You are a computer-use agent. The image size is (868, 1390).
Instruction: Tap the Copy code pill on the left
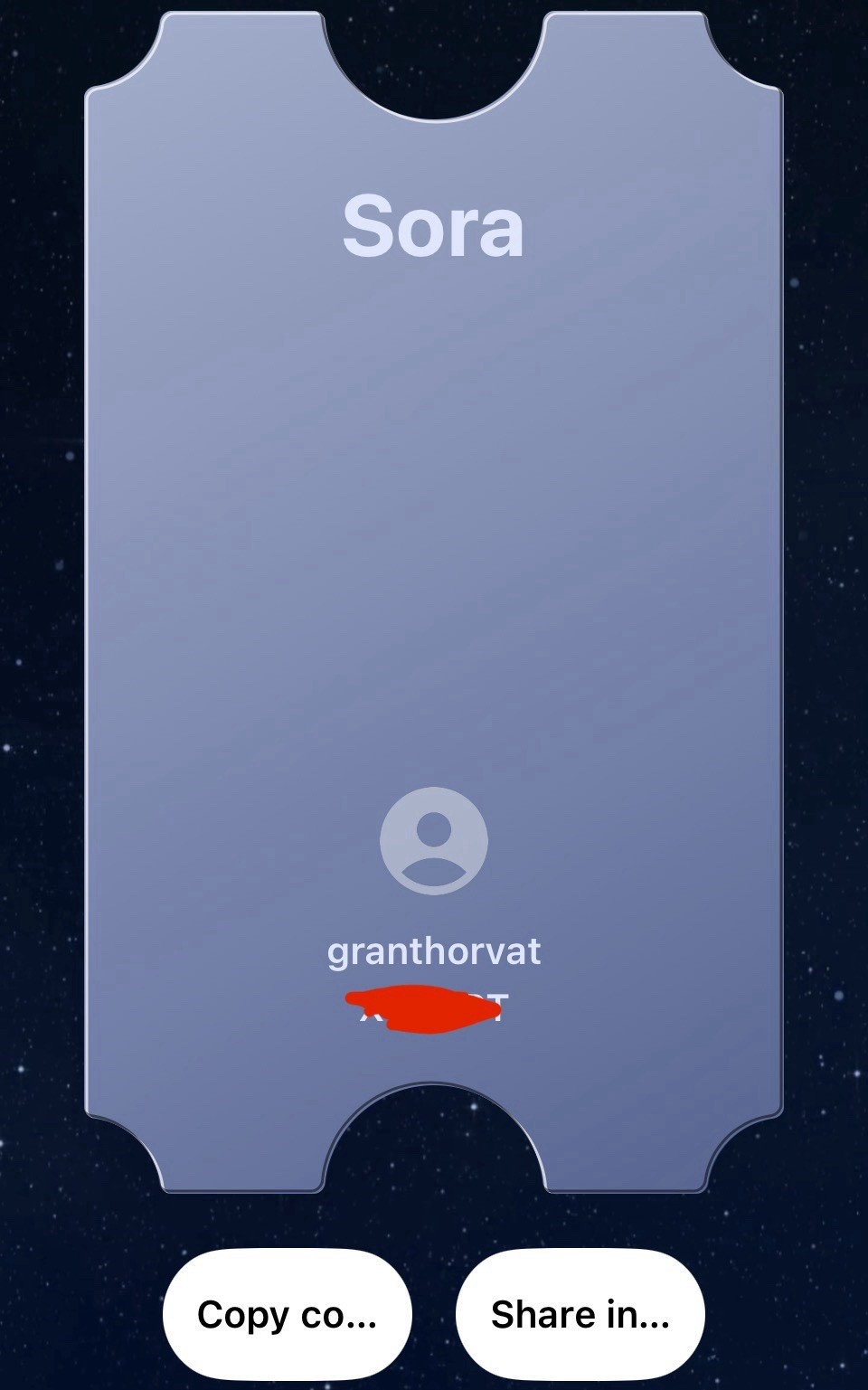pos(286,1316)
